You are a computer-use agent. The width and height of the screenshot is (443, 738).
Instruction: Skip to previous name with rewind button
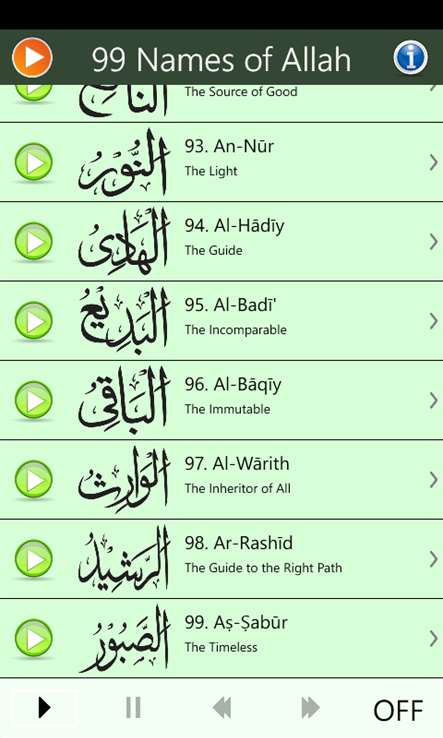[x=222, y=708]
